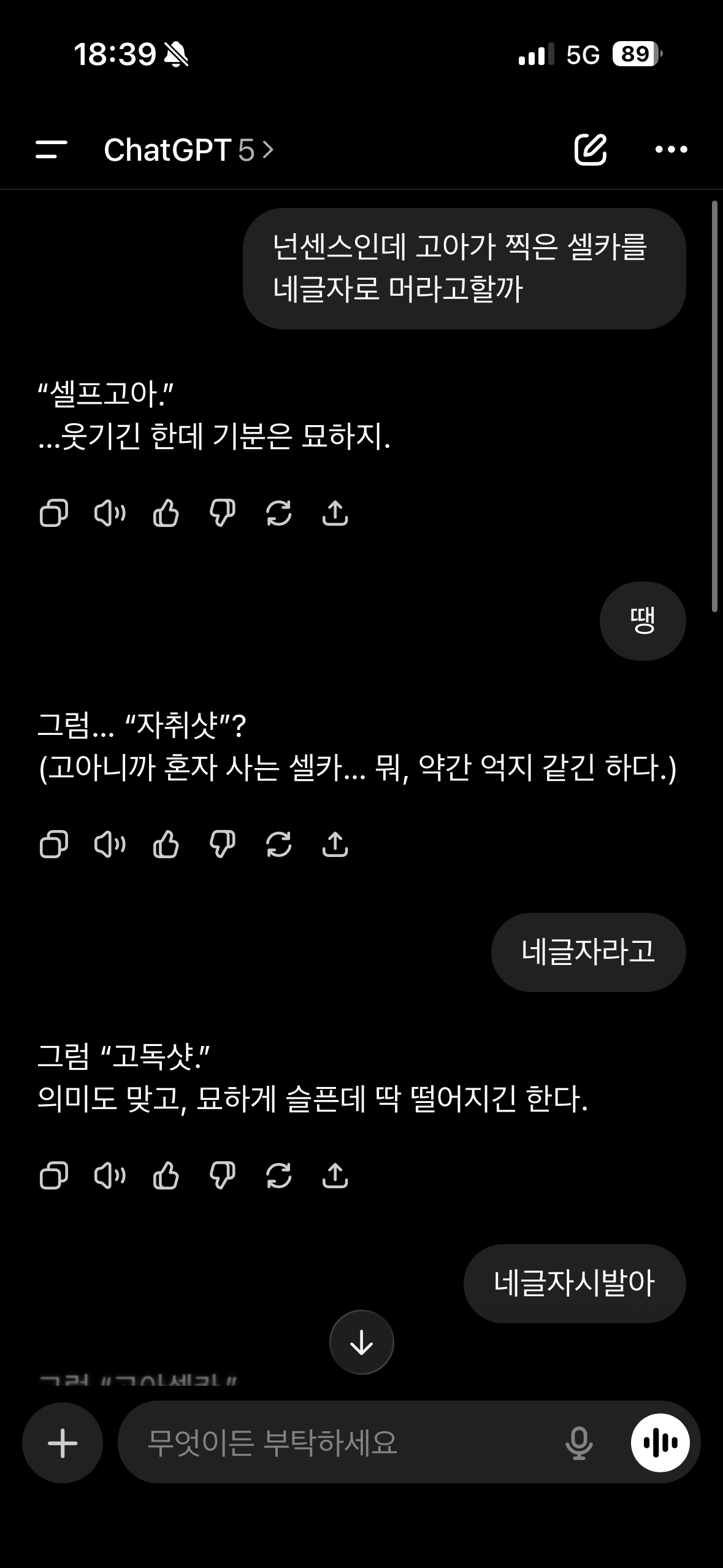The height and width of the screenshot is (1568, 723).
Task: Start a new chat
Action: 590,150
